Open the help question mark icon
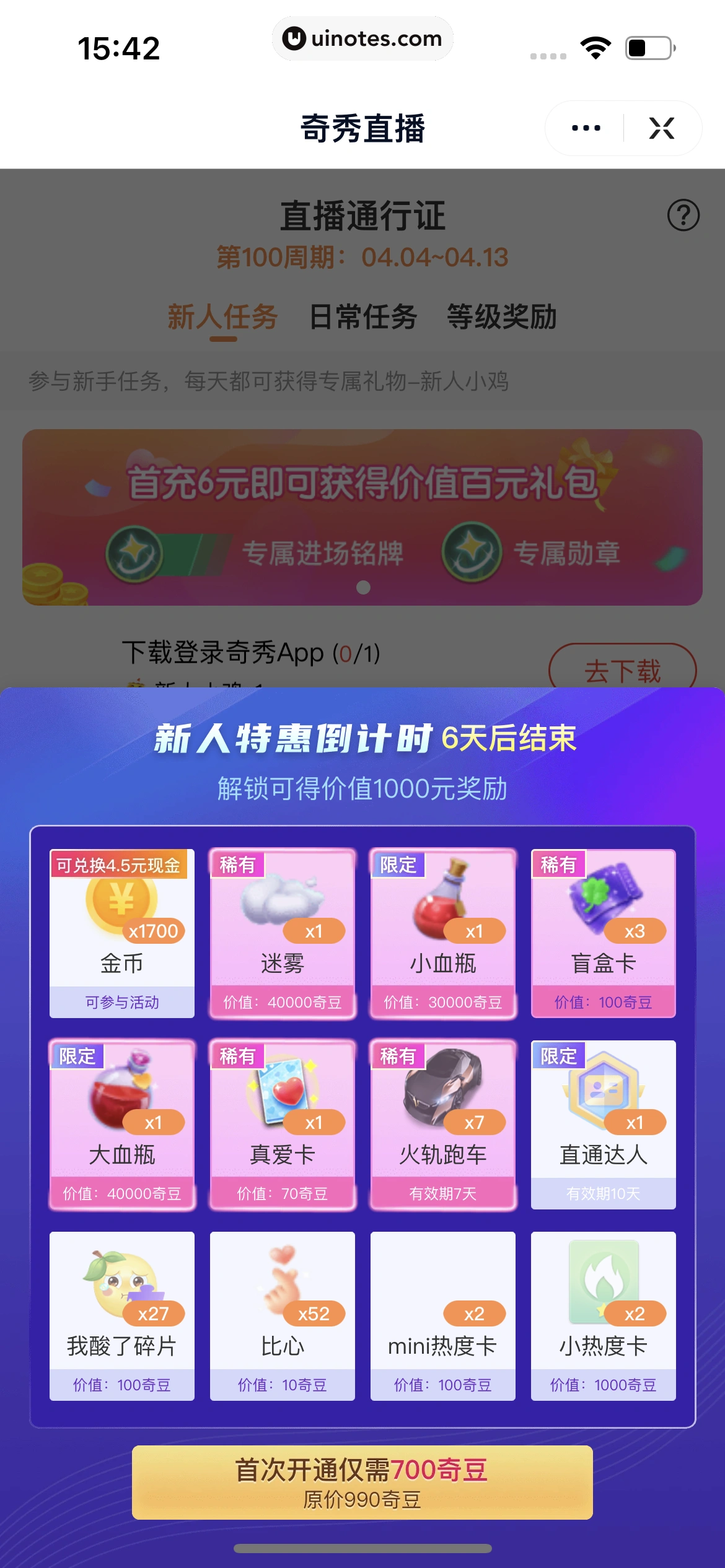Viewport: 725px width, 1568px height. point(683,215)
